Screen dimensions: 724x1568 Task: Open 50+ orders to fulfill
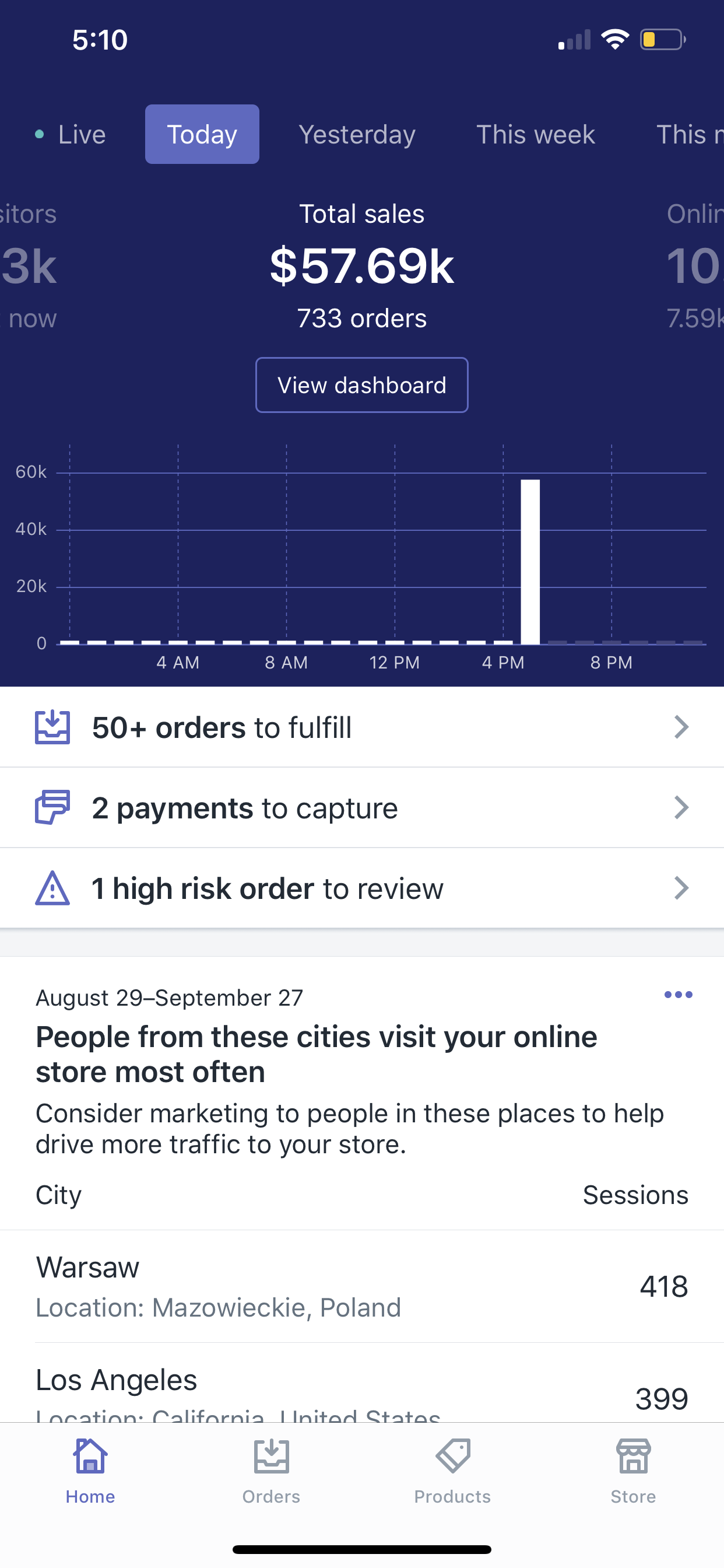(x=361, y=727)
